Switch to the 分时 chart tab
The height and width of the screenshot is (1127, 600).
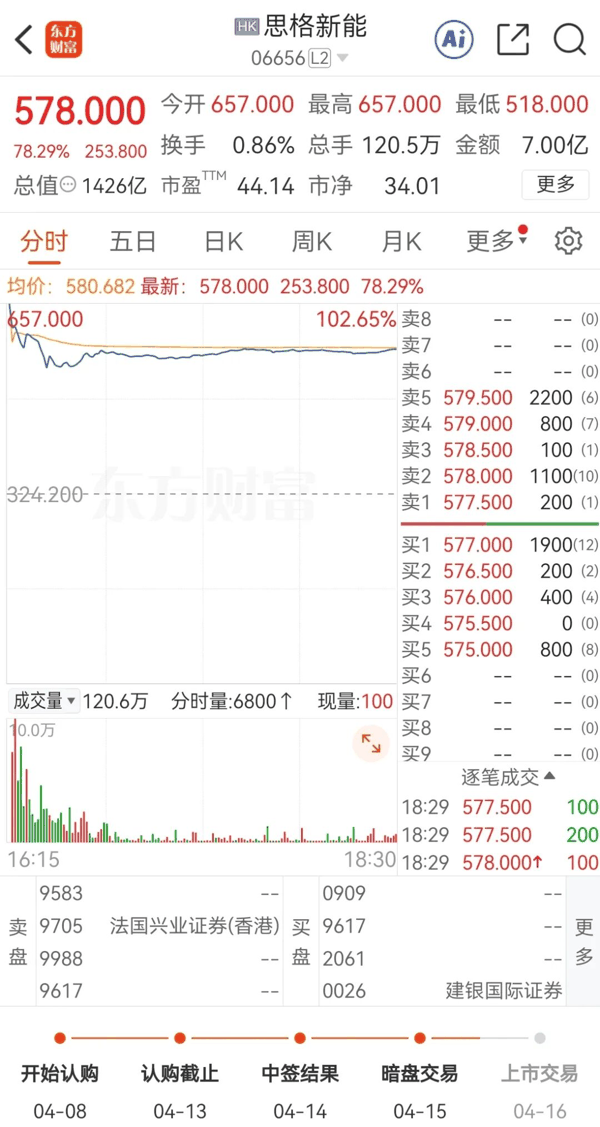[x=43, y=241]
